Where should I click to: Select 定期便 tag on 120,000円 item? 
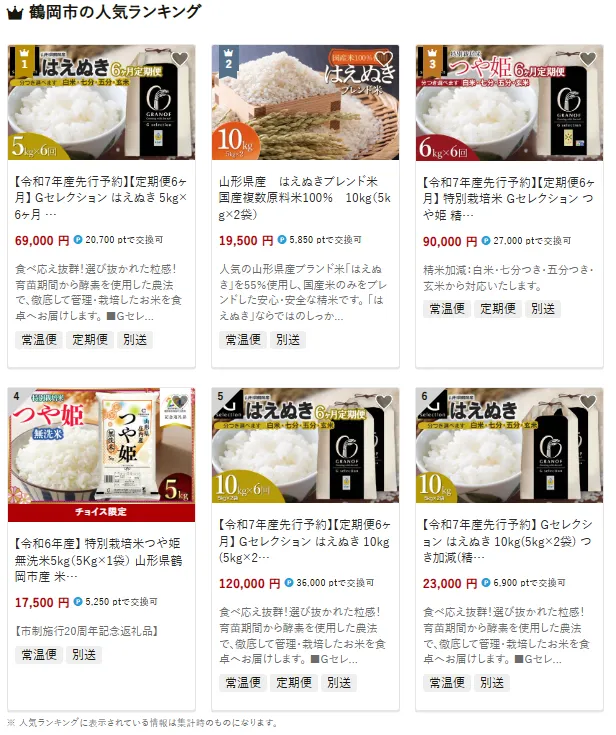coord(294,683)
